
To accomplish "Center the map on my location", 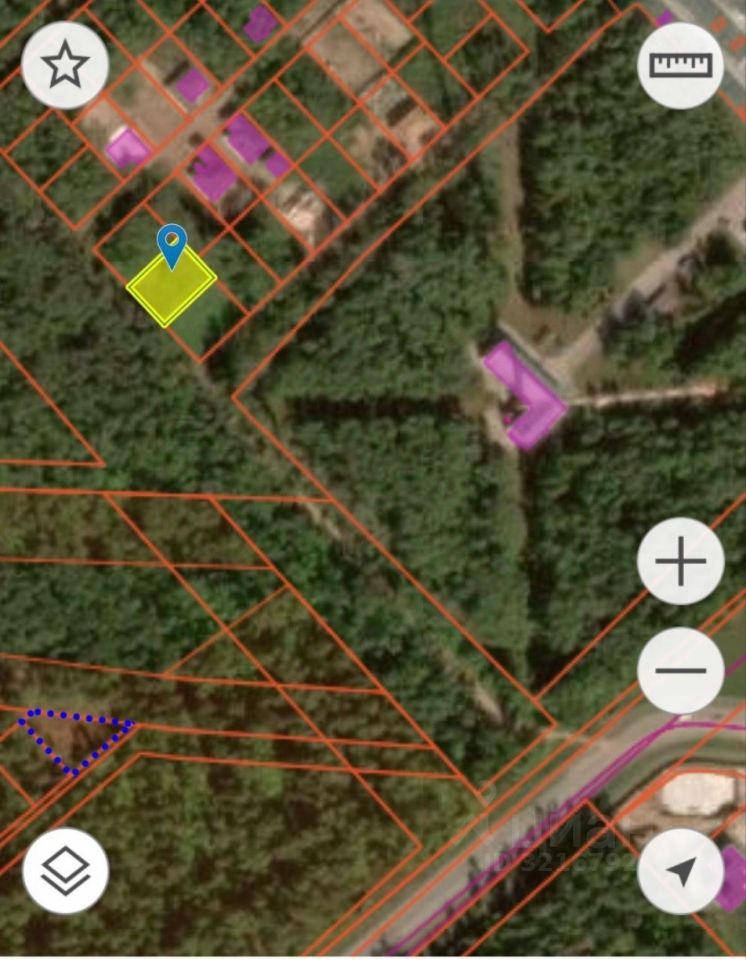I will (680, 870).
